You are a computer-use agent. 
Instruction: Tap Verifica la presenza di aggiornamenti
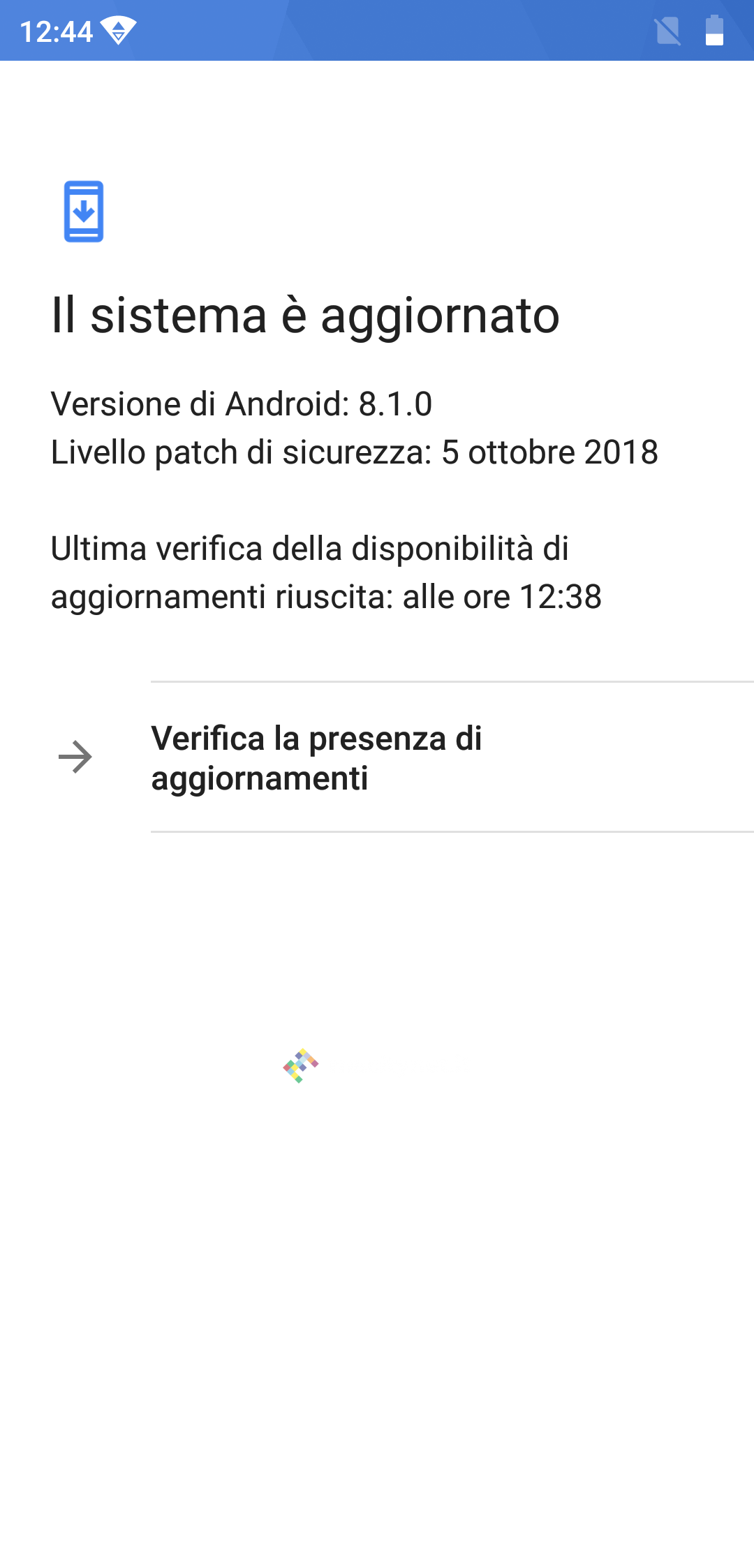click(x=316, y=757)
